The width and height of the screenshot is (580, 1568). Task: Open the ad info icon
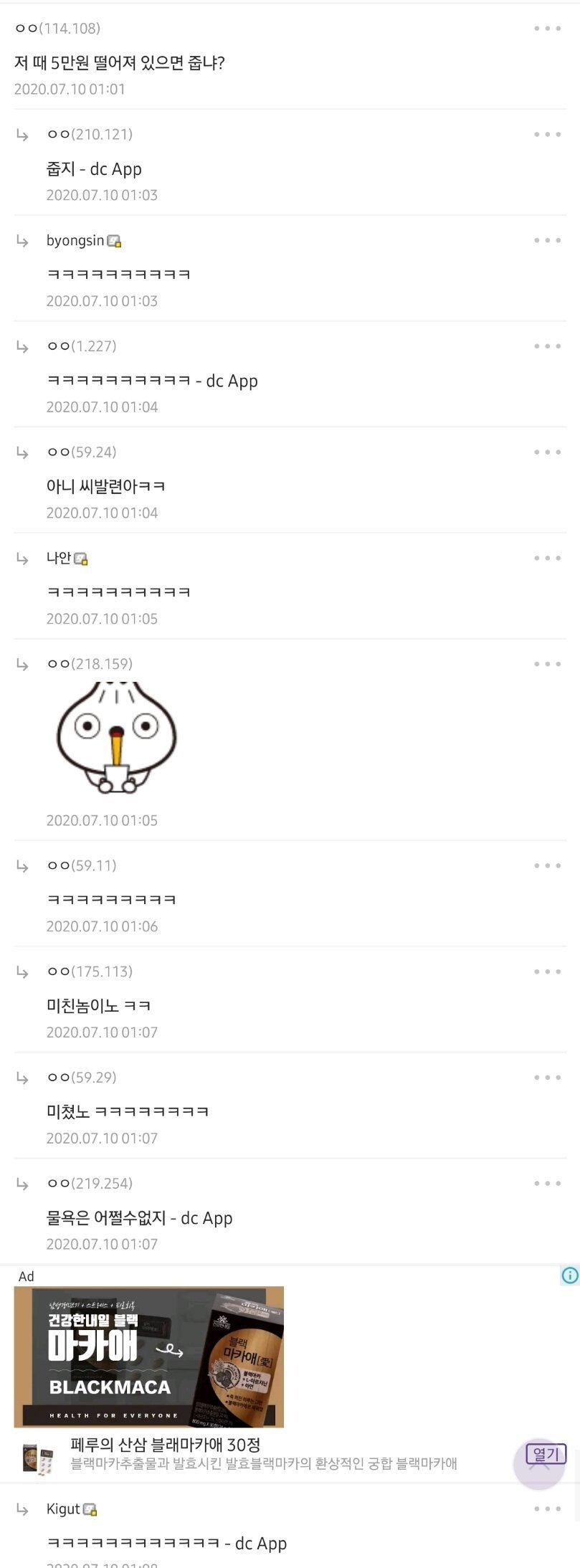coord(570,1275)
